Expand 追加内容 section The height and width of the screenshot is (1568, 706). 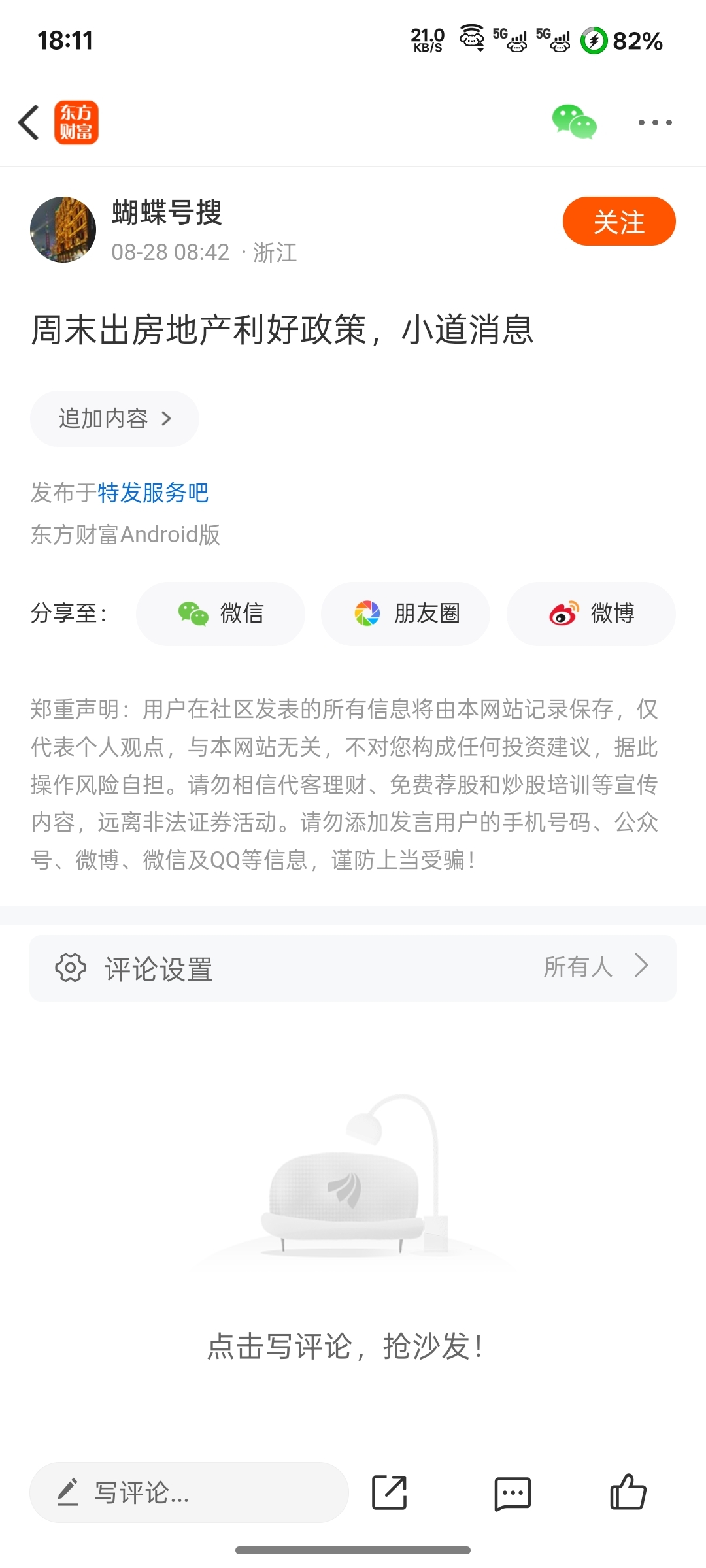(114, 419)
